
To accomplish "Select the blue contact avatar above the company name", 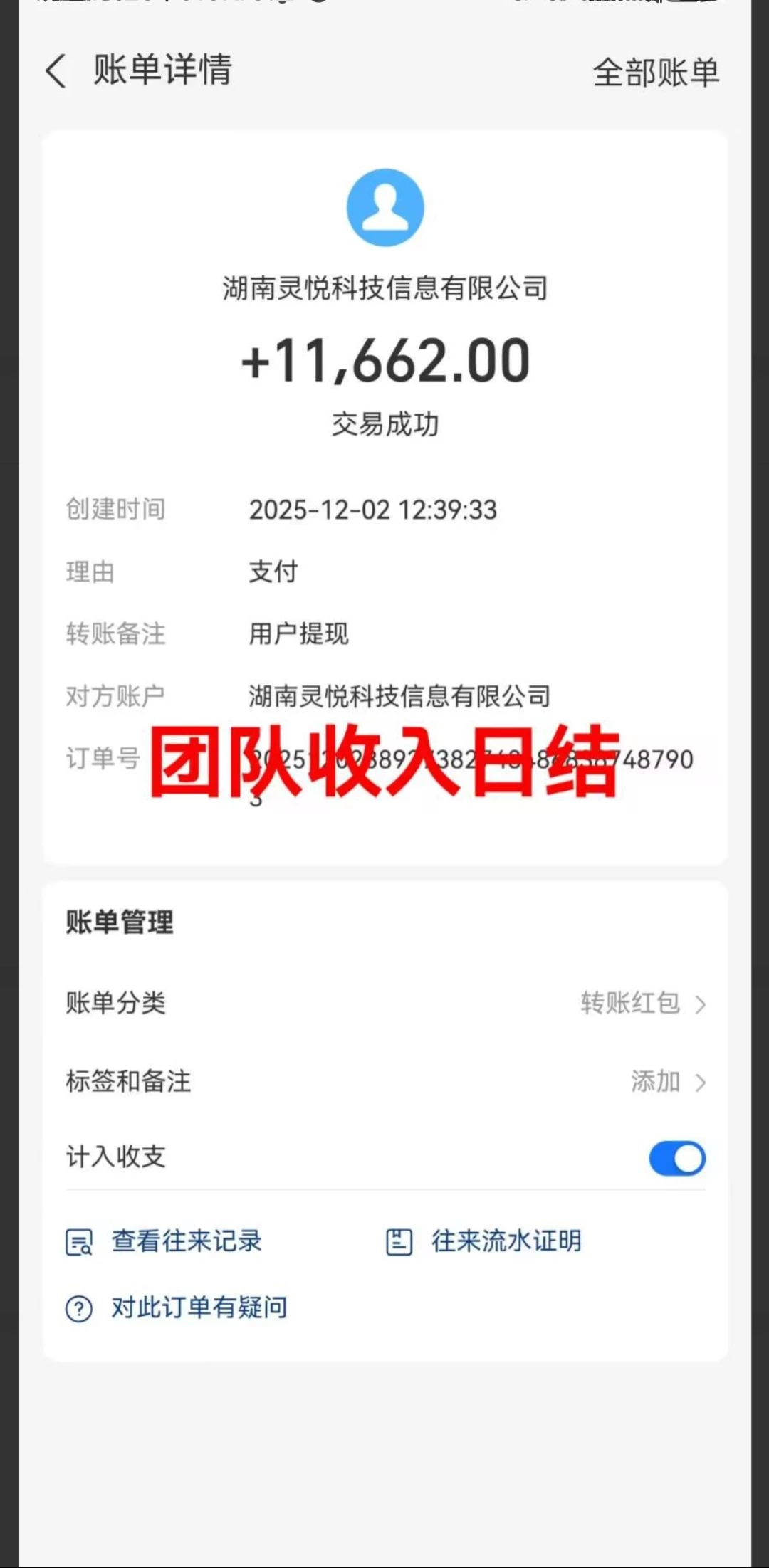I will pyautogui.click(x=384, y=207).
